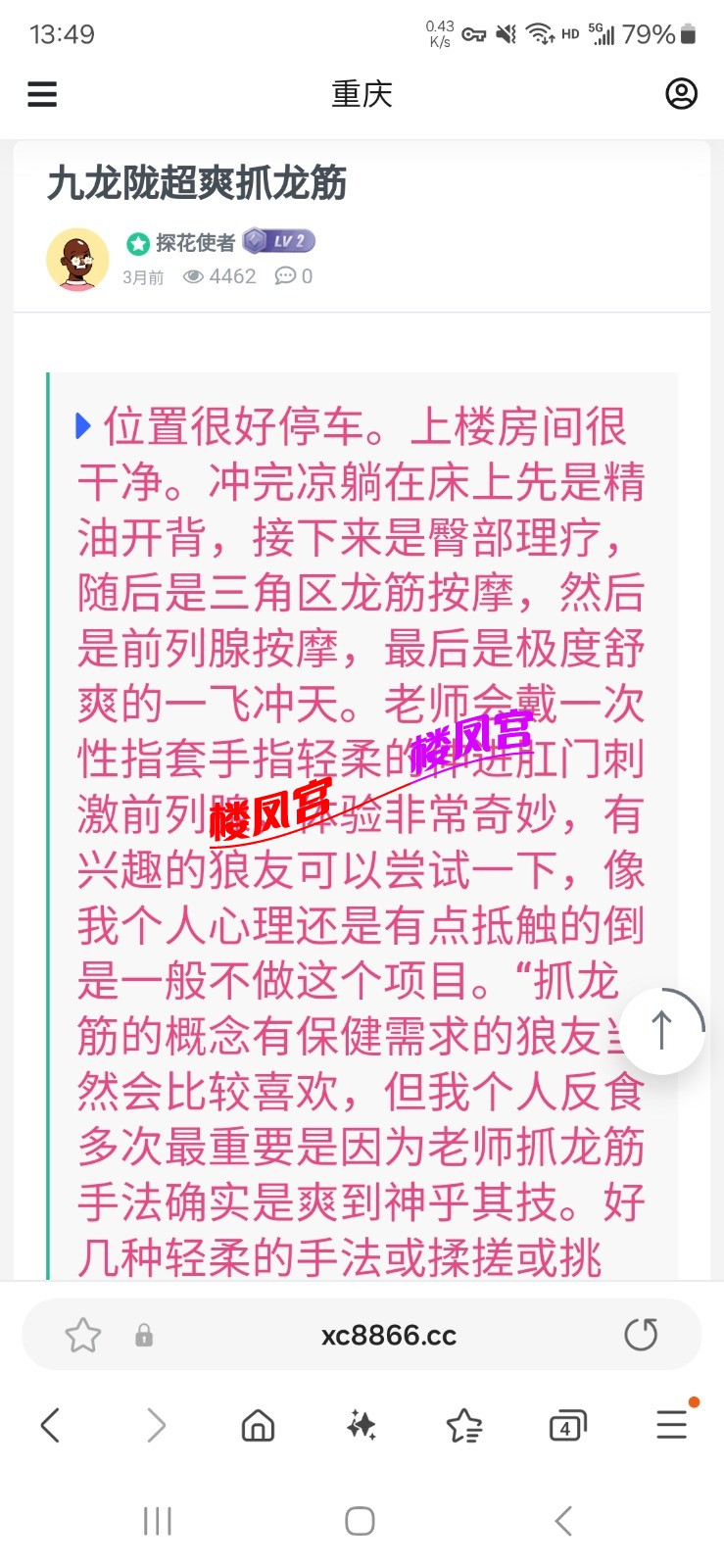Tap the eye view-count icon on the post
The height and width of the screenshot is (1568, 724).
193,276
